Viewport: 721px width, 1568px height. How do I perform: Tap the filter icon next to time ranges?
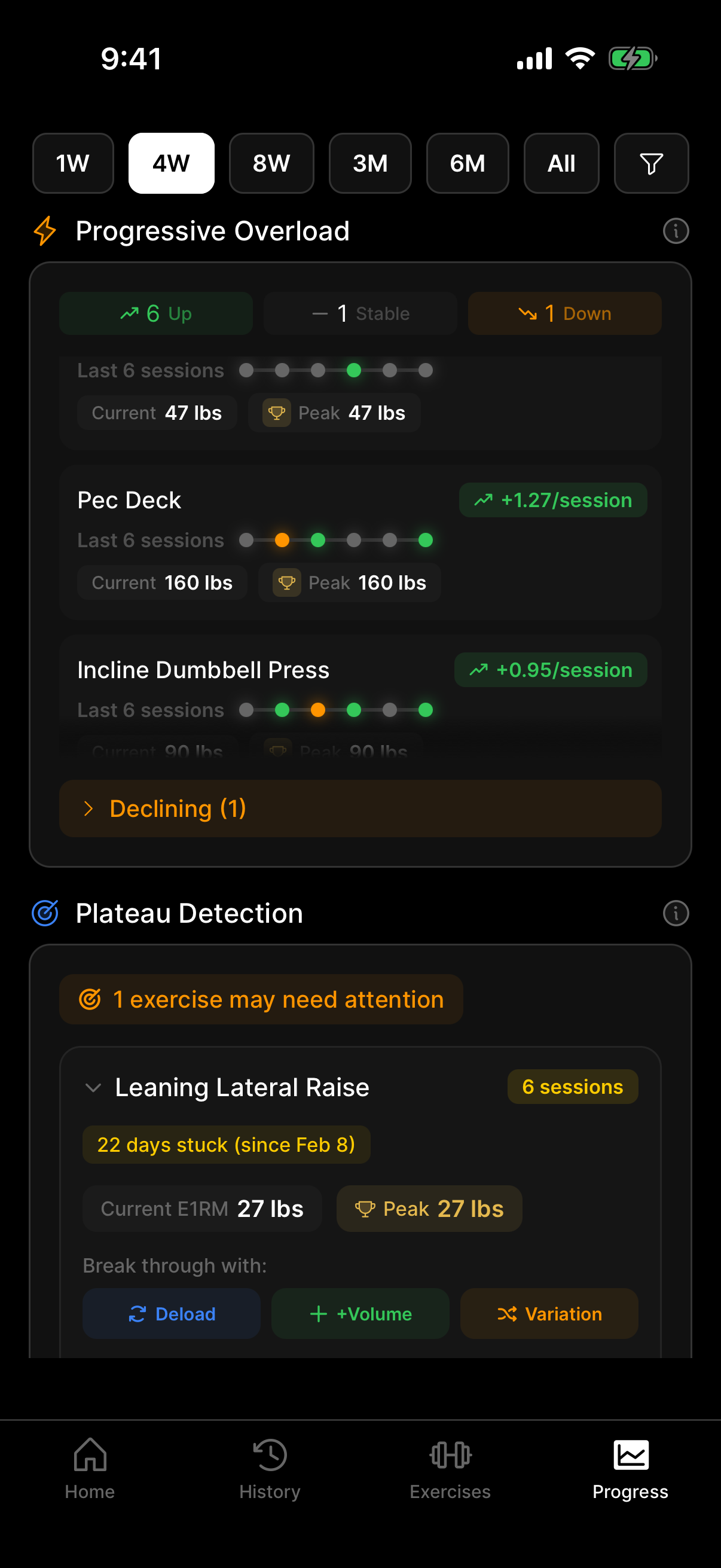651,163
